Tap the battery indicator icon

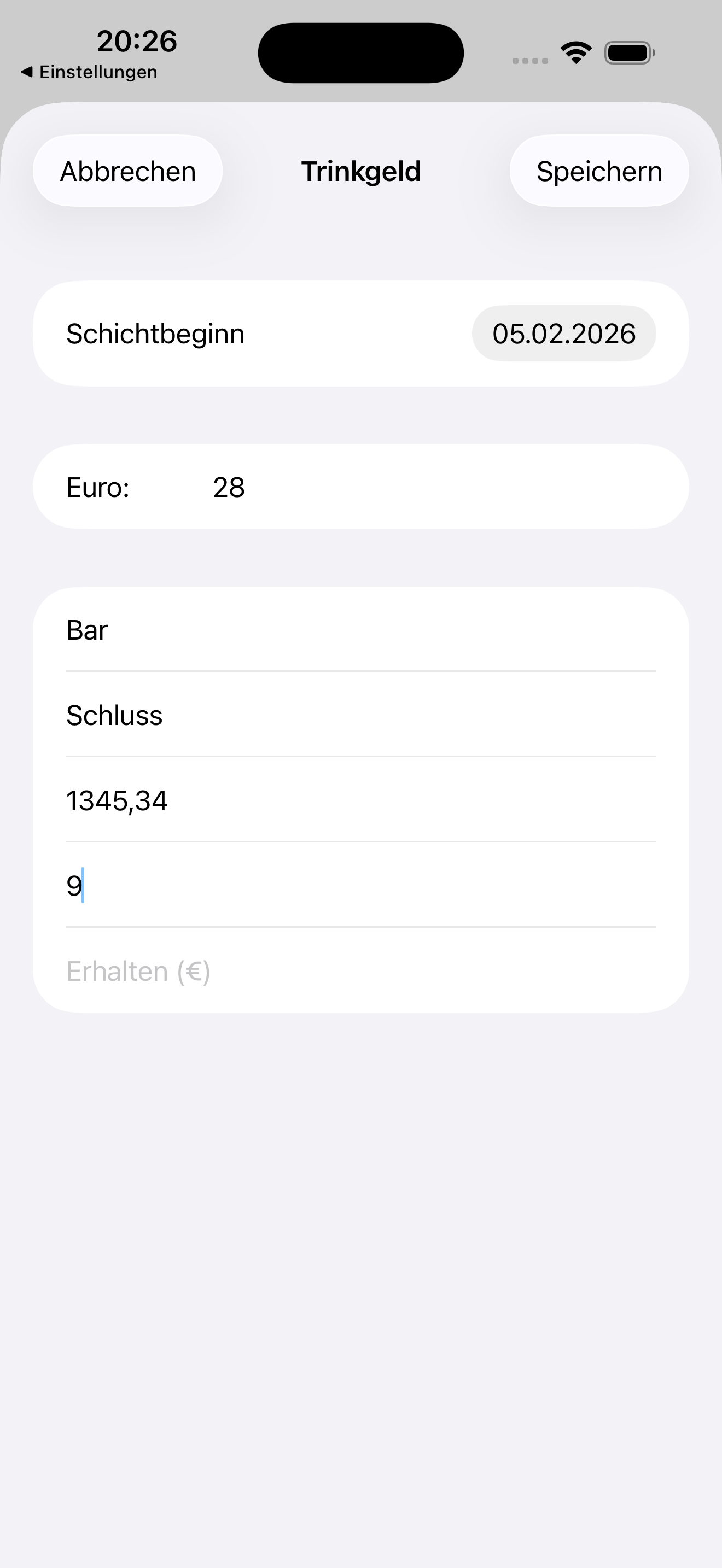click(x=629, y=52)
